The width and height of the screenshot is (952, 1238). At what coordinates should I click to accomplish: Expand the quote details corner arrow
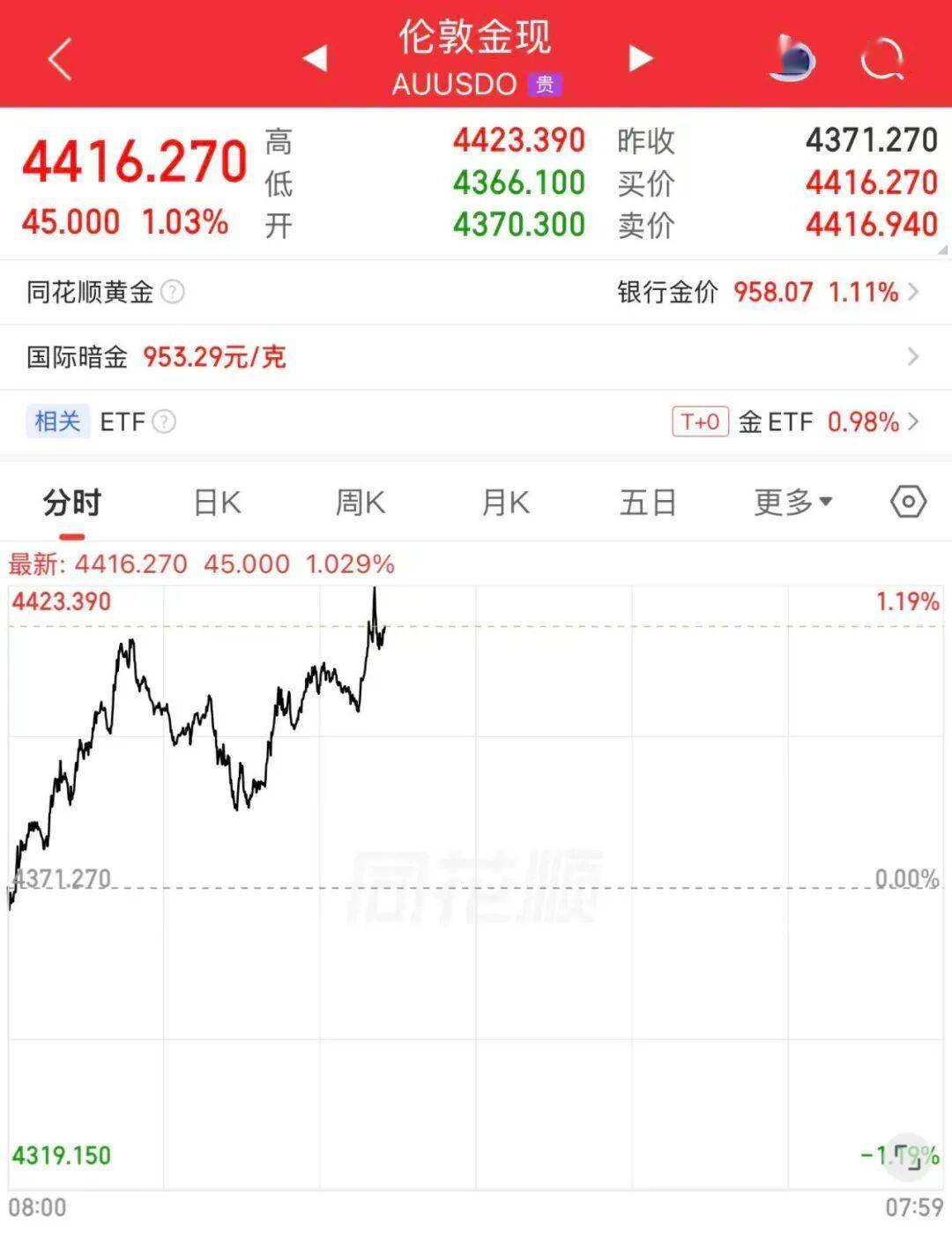point(943,250)
